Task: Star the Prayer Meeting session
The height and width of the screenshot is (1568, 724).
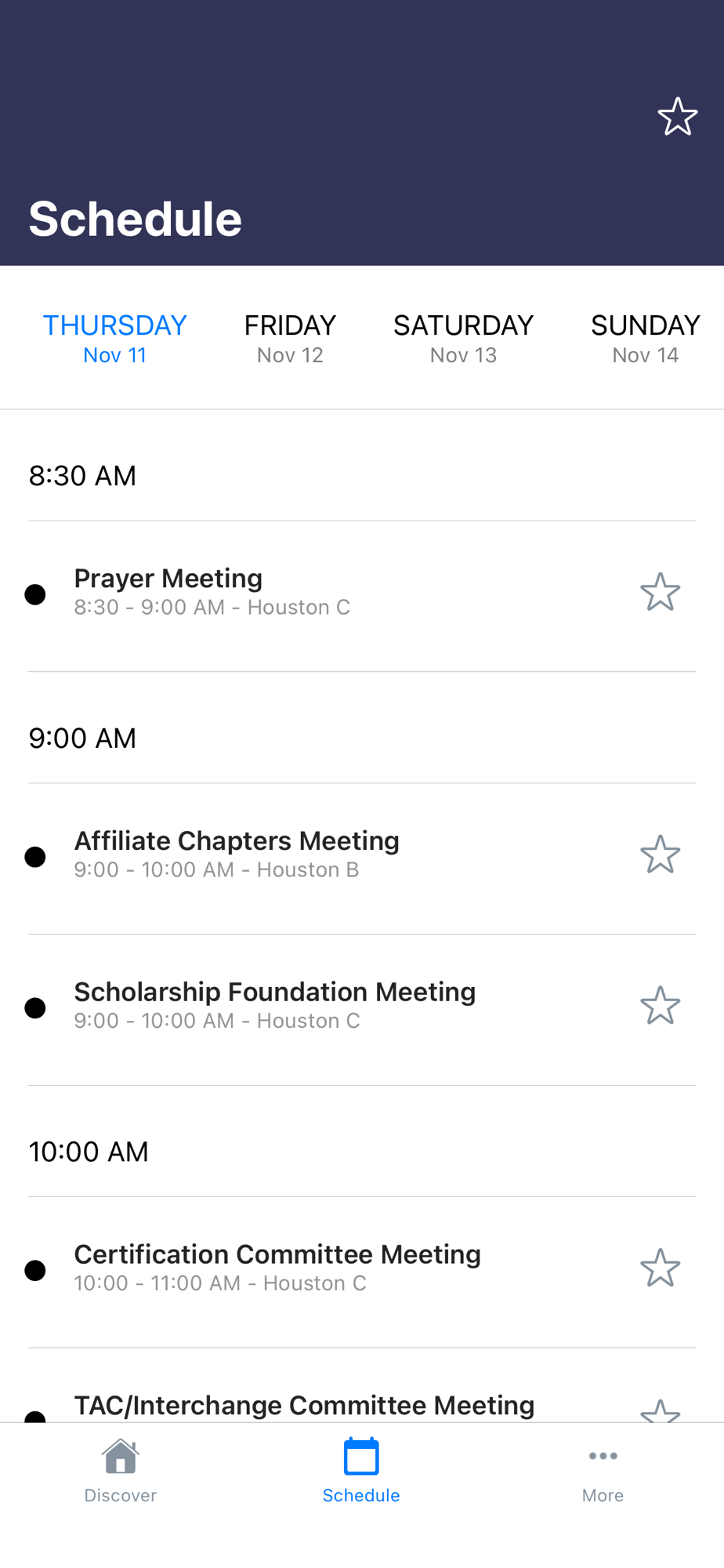Action: point(660,592)
